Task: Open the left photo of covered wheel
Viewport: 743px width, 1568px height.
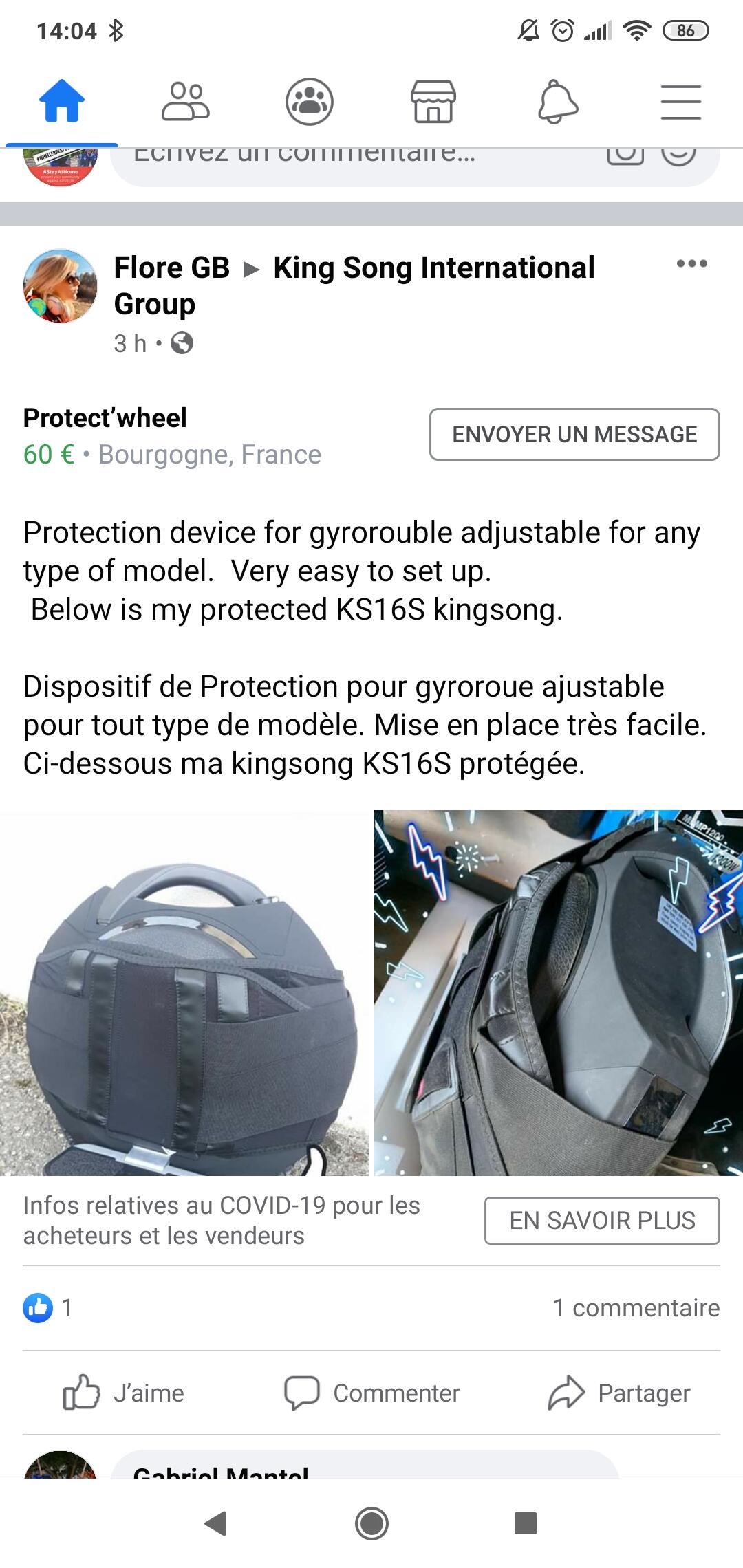Action: coord(184,993)
